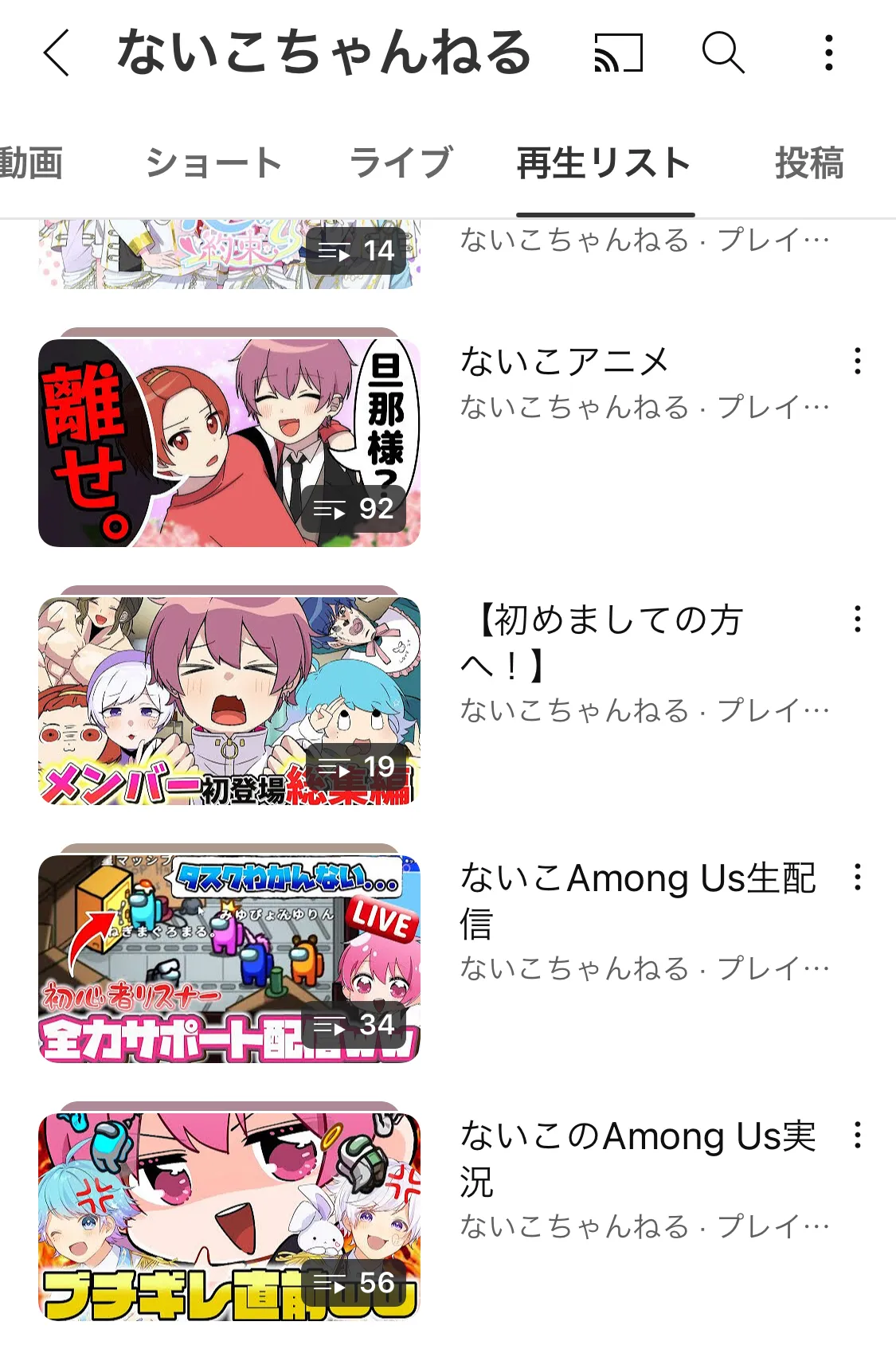This screenshot has width=896, height=1345.
Task: Open the 【初めましての方へ！】 playlist
Action: coord(229,701)
